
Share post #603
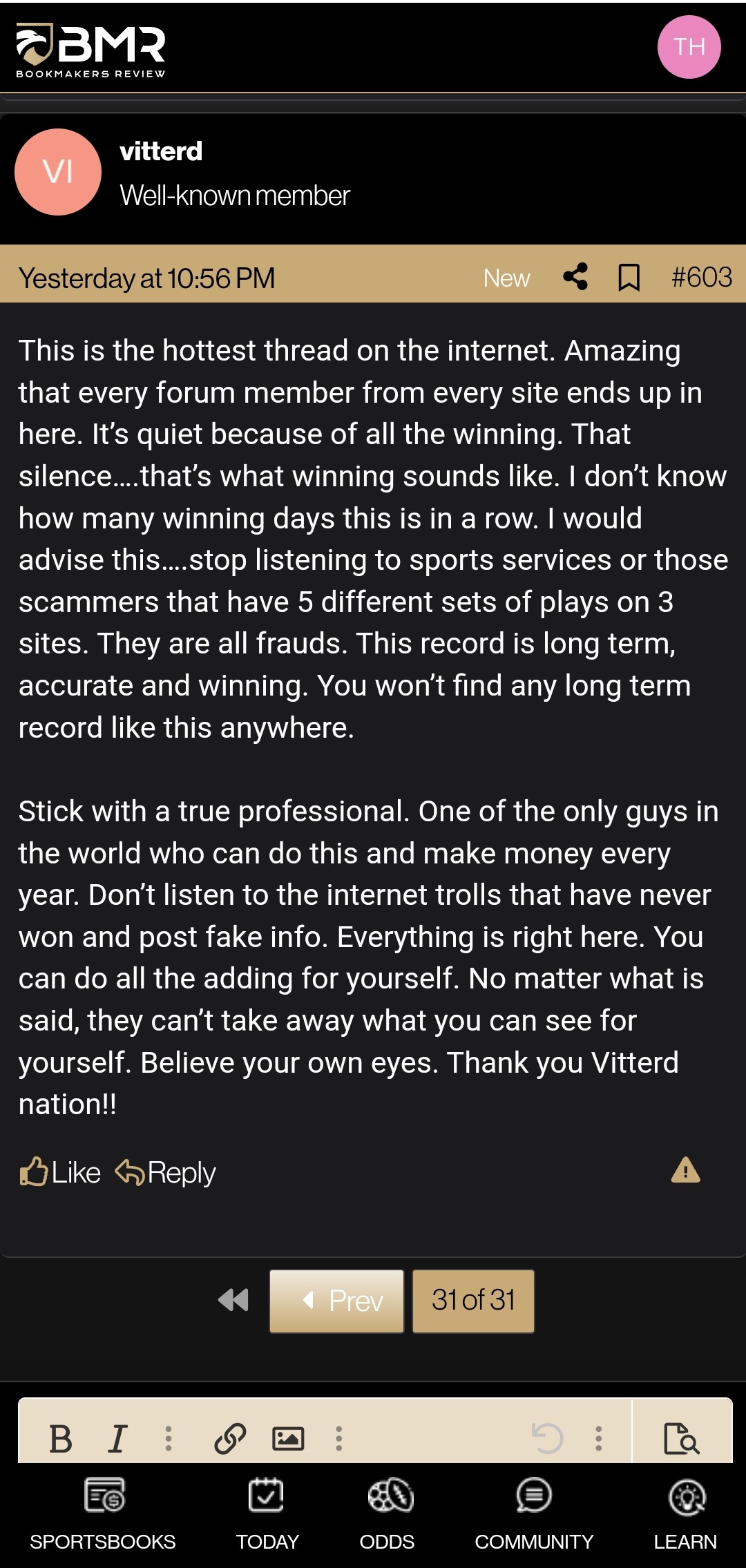pyautogui.click(x=575, y=277)
